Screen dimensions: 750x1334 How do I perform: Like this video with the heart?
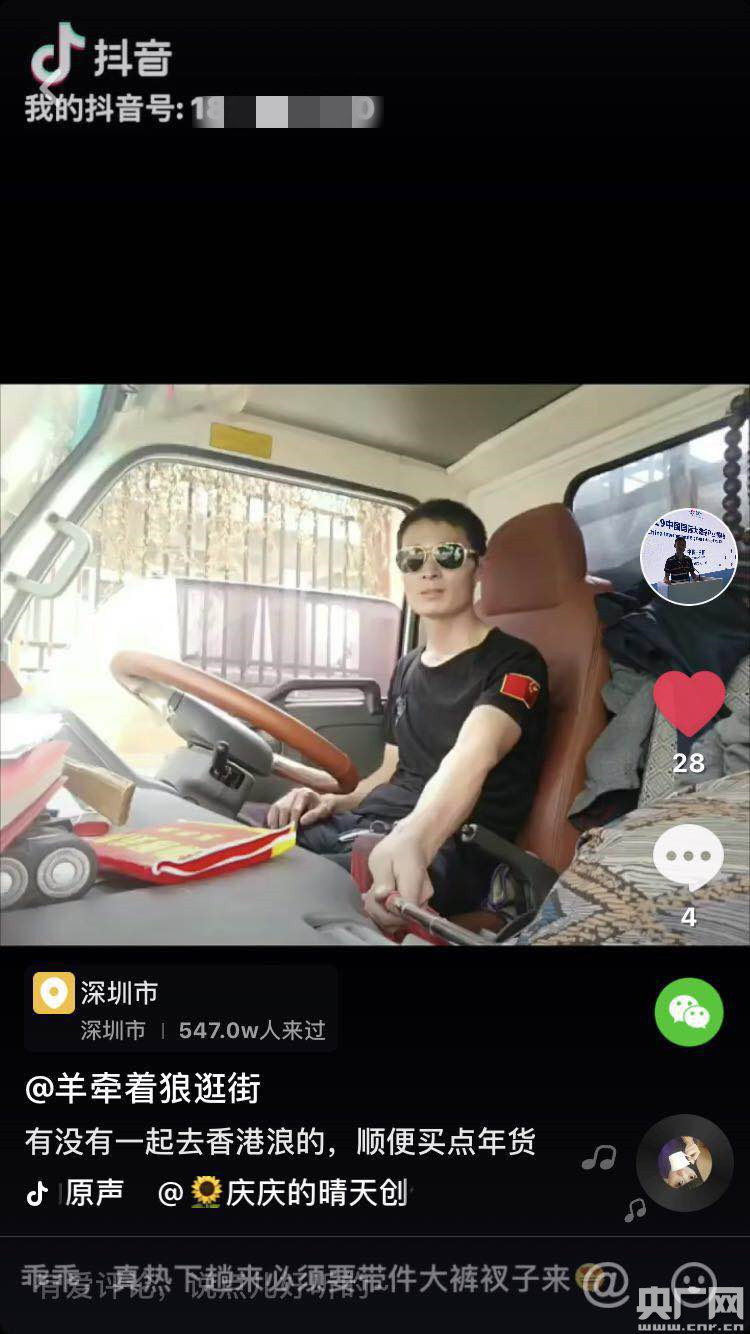point(689,702)
